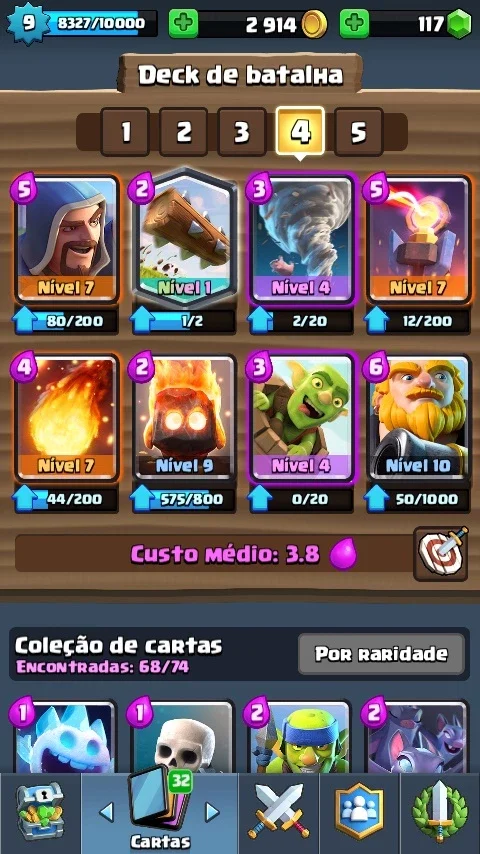Switch to deck slot 2
The width and height of the screenshot is (480, 854).
tap(184, 132)
